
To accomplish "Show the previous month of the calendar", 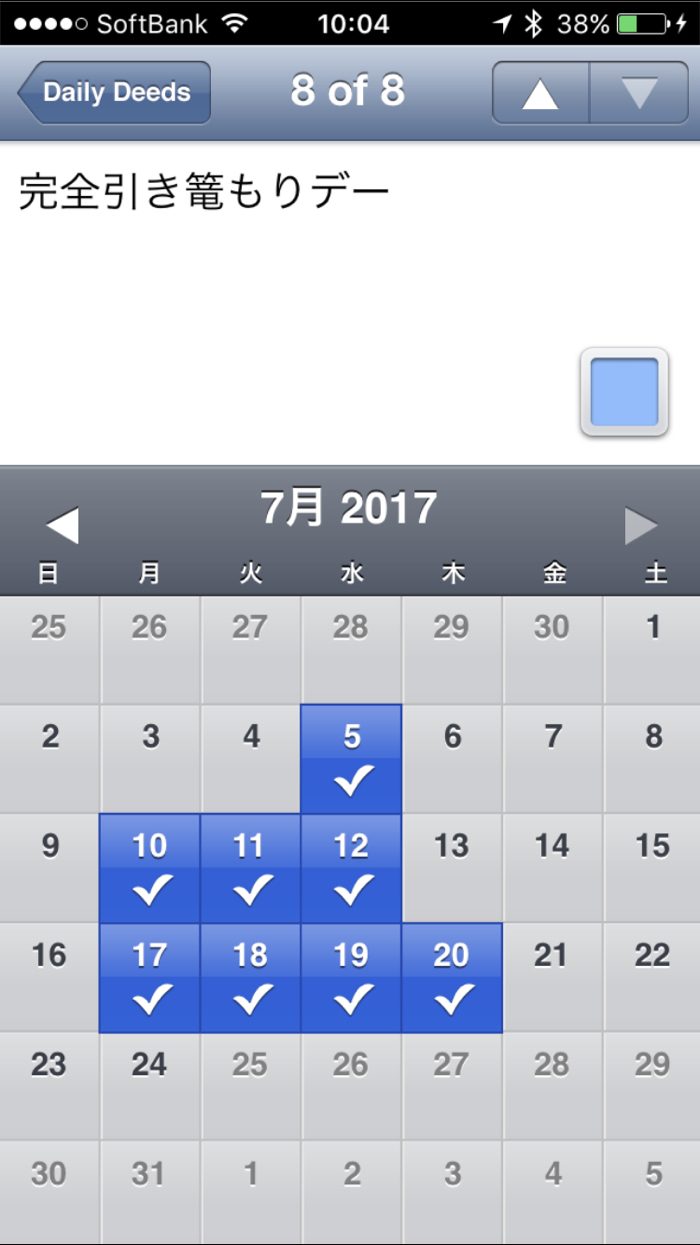I will [62, 525].
